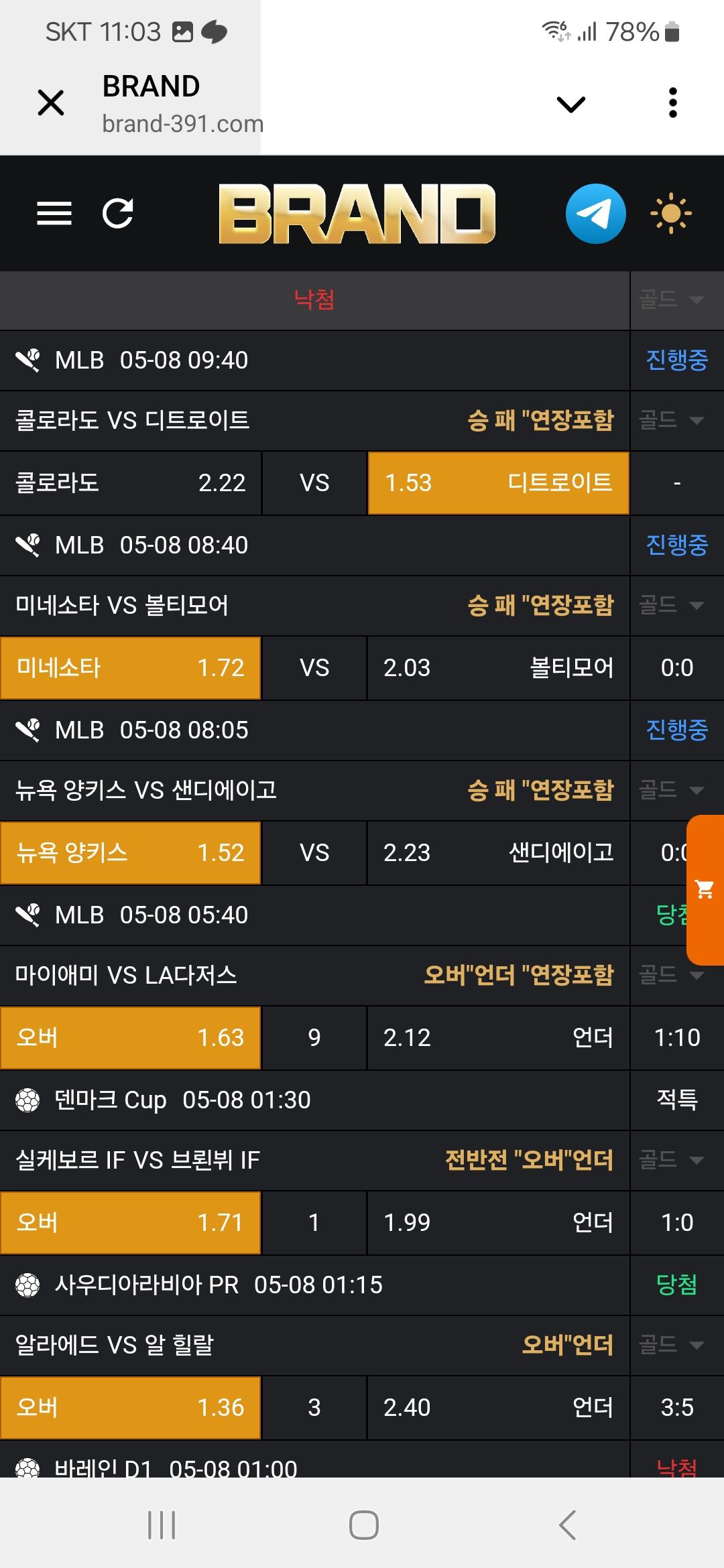724x1568 pixels.
Task: Select 디트로이트 1.53 odds cell
Action: click(x=499, y=483)
